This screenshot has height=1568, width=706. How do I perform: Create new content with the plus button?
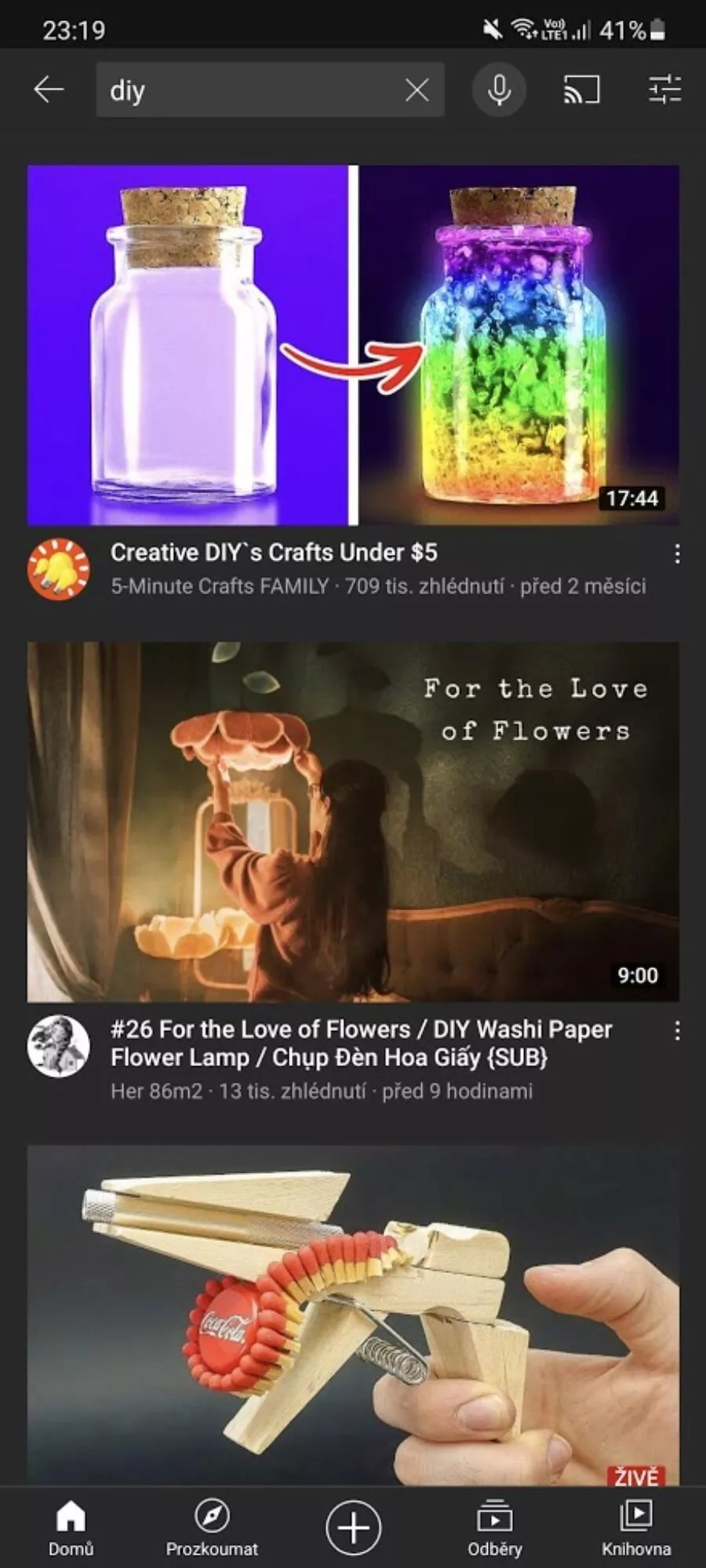353,1527
